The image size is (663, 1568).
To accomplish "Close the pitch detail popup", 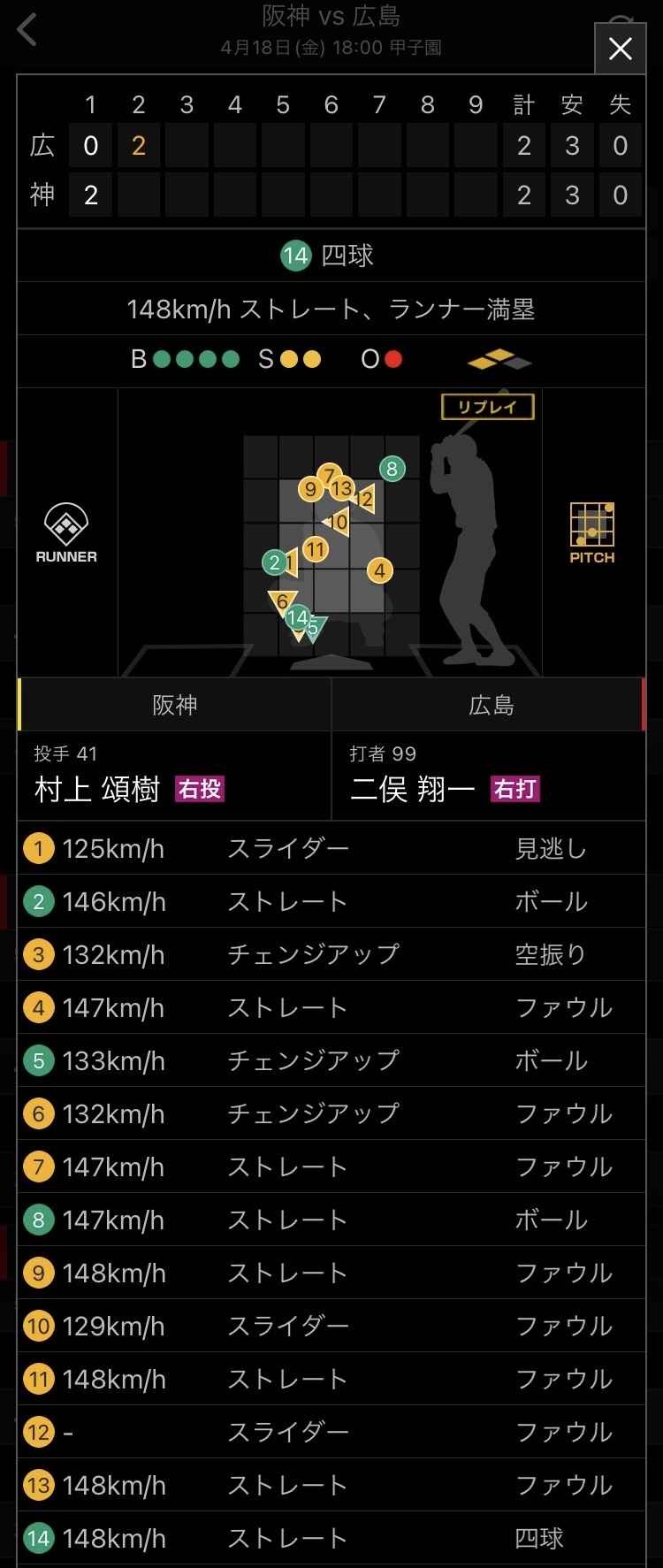I will (x=620, y=49).
